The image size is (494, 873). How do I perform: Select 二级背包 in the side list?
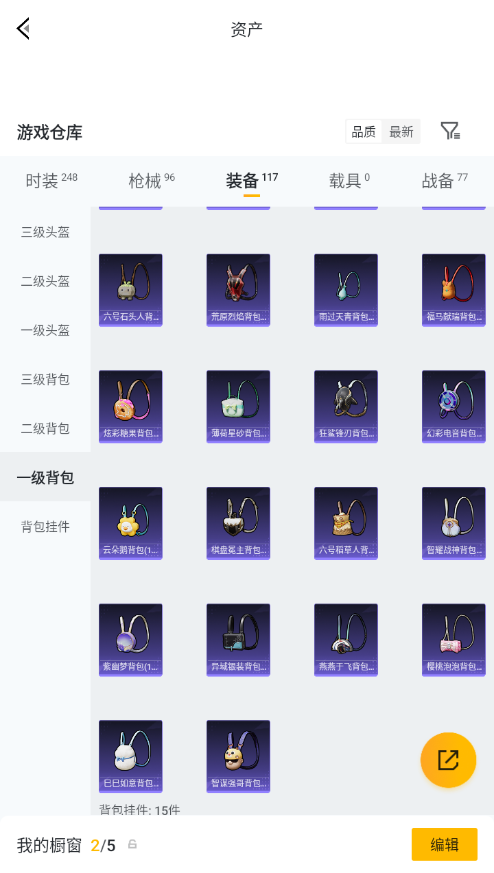pyautogui.click(x=45, y=428)
